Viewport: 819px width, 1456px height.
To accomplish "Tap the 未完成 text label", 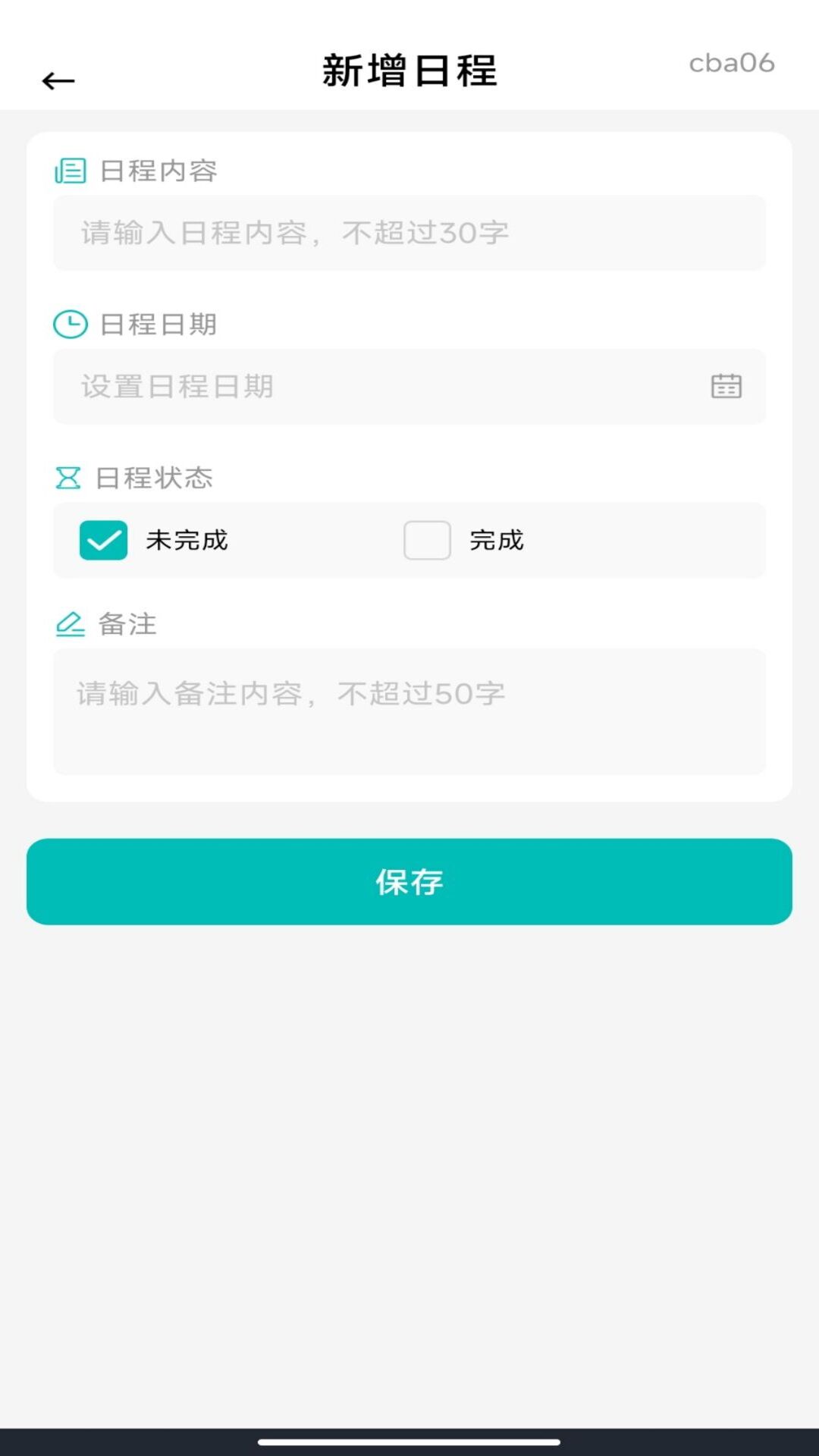I will point(187,540).
